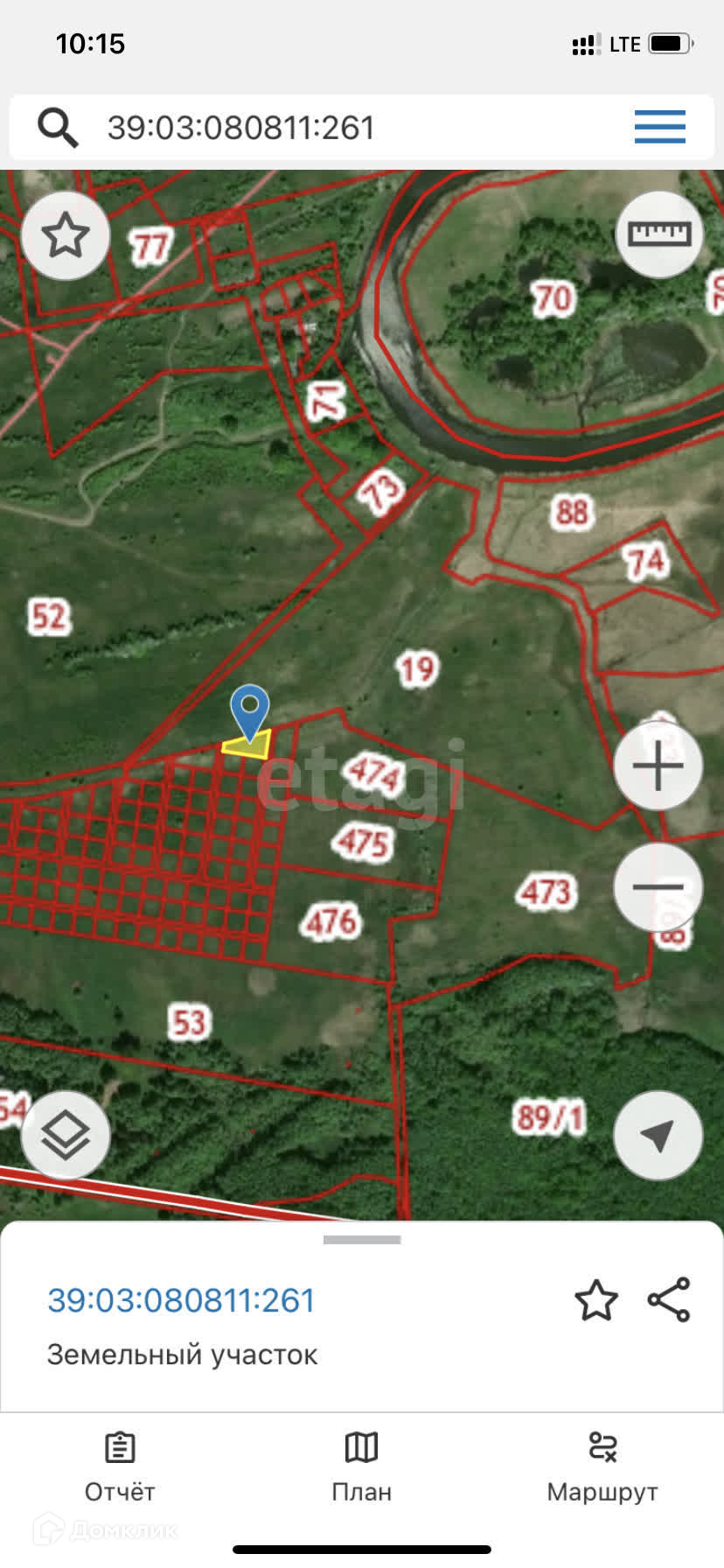Build a route with Маршрут
The image size is (724, 1568).
(x=602, y=1467)
